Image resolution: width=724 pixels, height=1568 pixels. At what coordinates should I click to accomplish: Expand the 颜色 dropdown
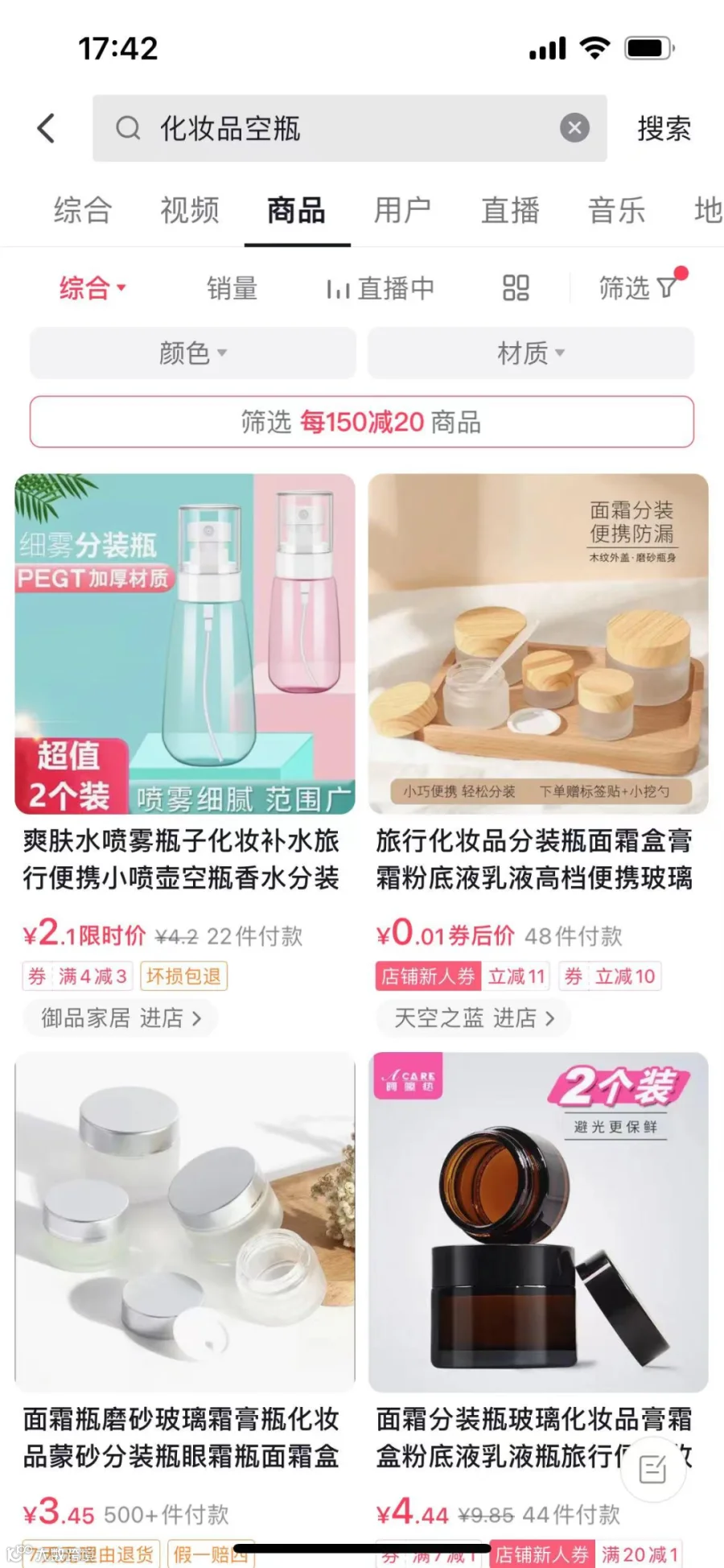pyautogui.click(x=193, y=353)
